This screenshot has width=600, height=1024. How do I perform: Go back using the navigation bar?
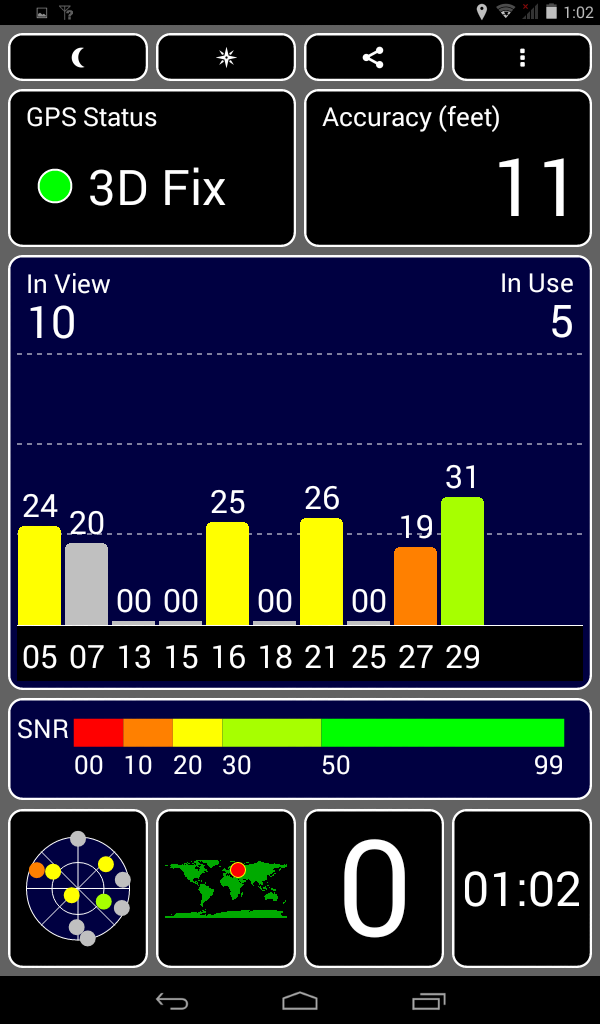172,1000
